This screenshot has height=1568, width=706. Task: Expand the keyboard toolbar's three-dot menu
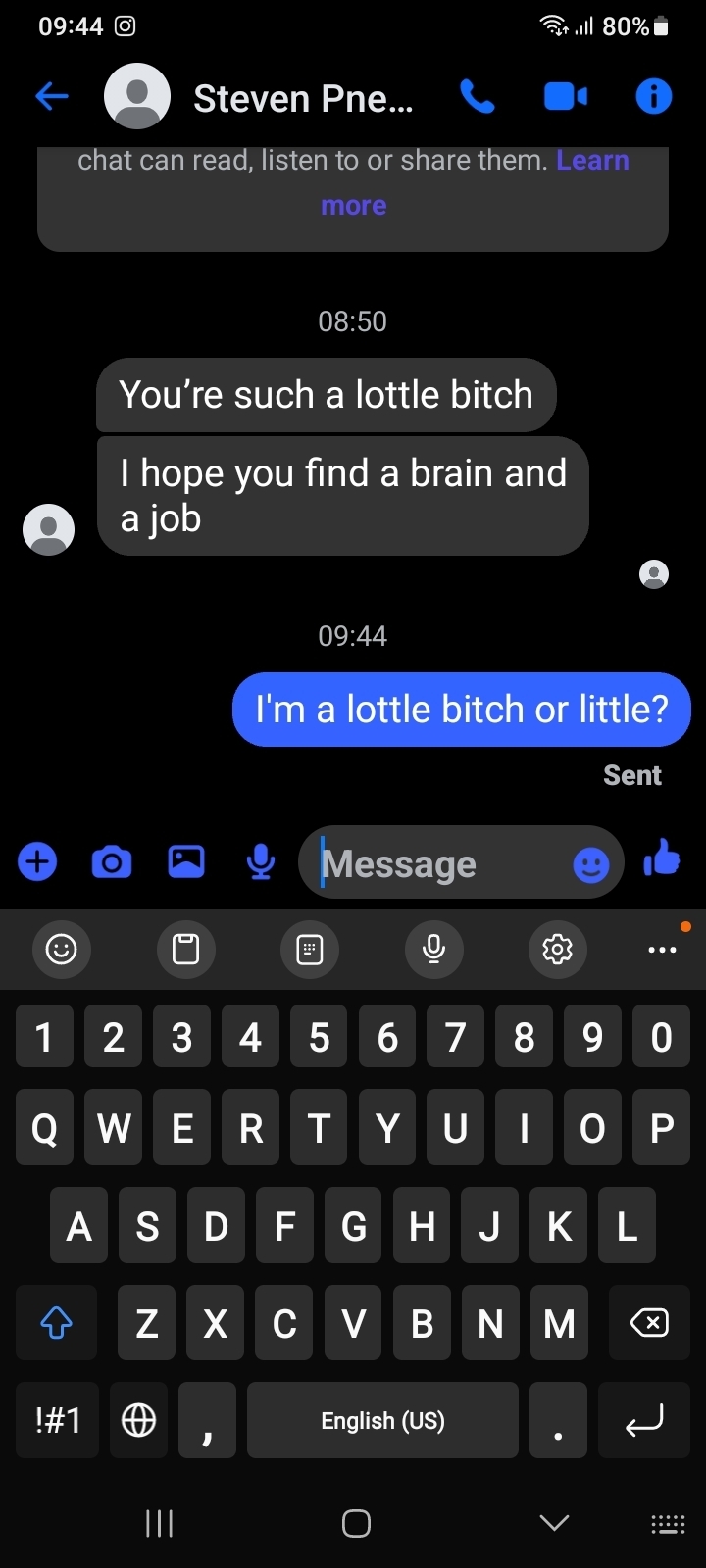point(662,949)
